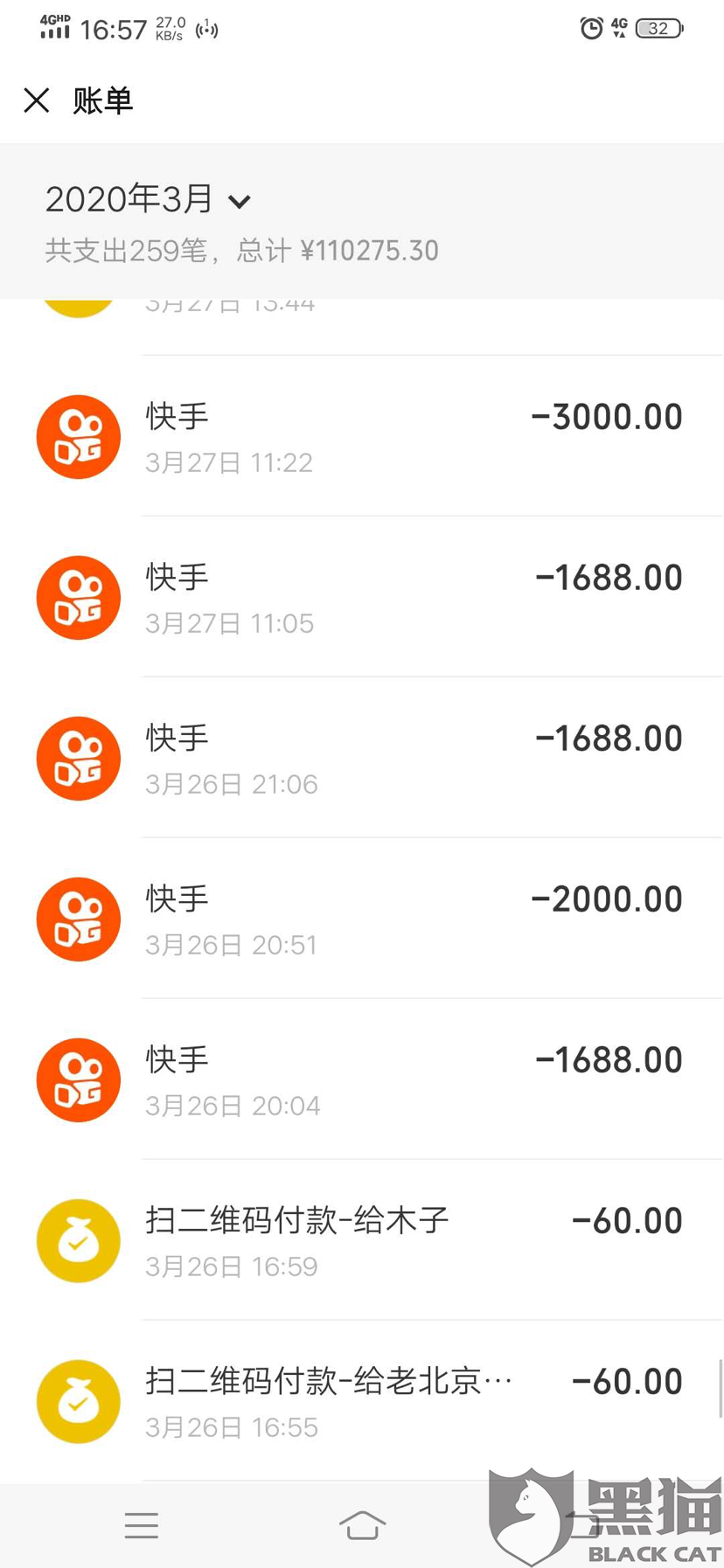
Task: Tap the 快手 icon beside the 11:05 payment
Action: [78, 598]
